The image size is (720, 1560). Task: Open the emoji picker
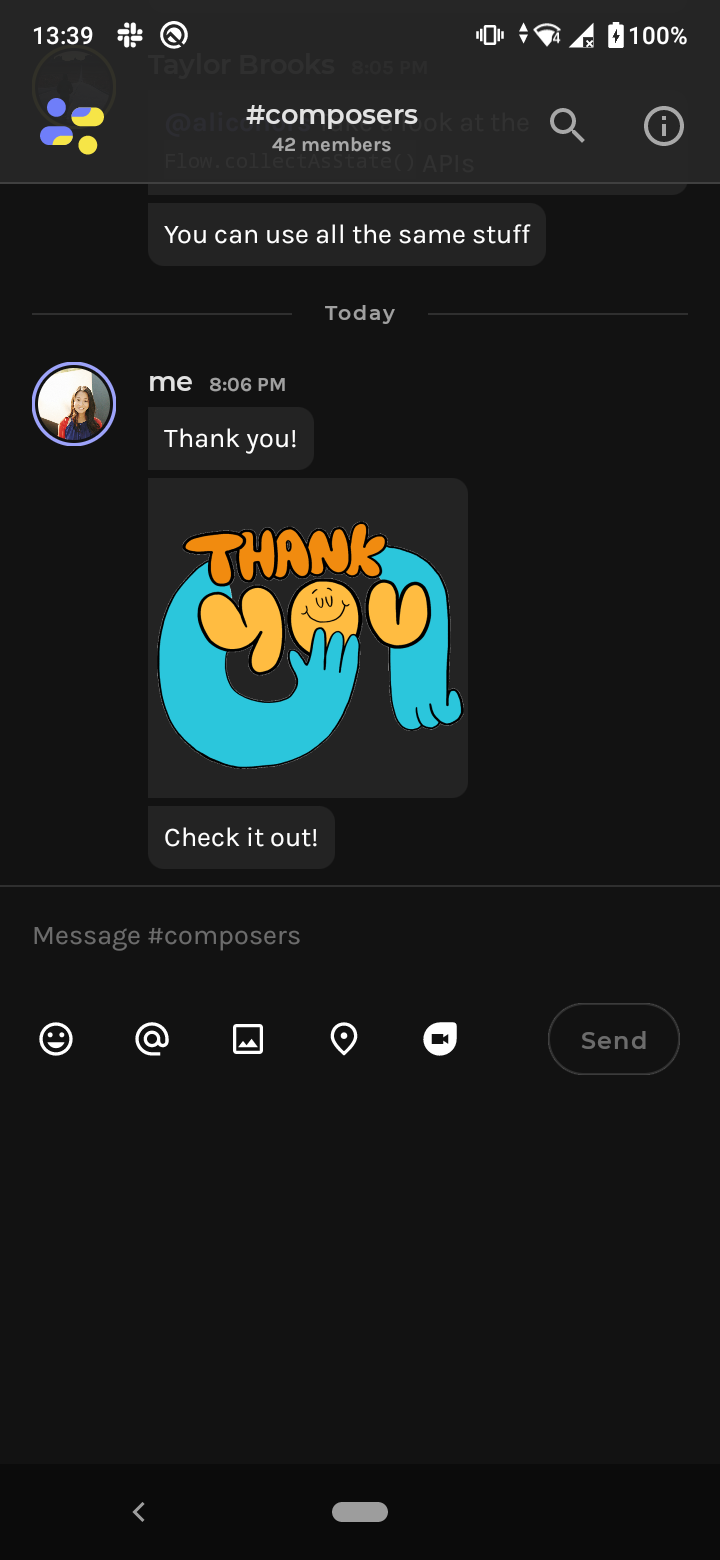click(x=56, y=1039)
